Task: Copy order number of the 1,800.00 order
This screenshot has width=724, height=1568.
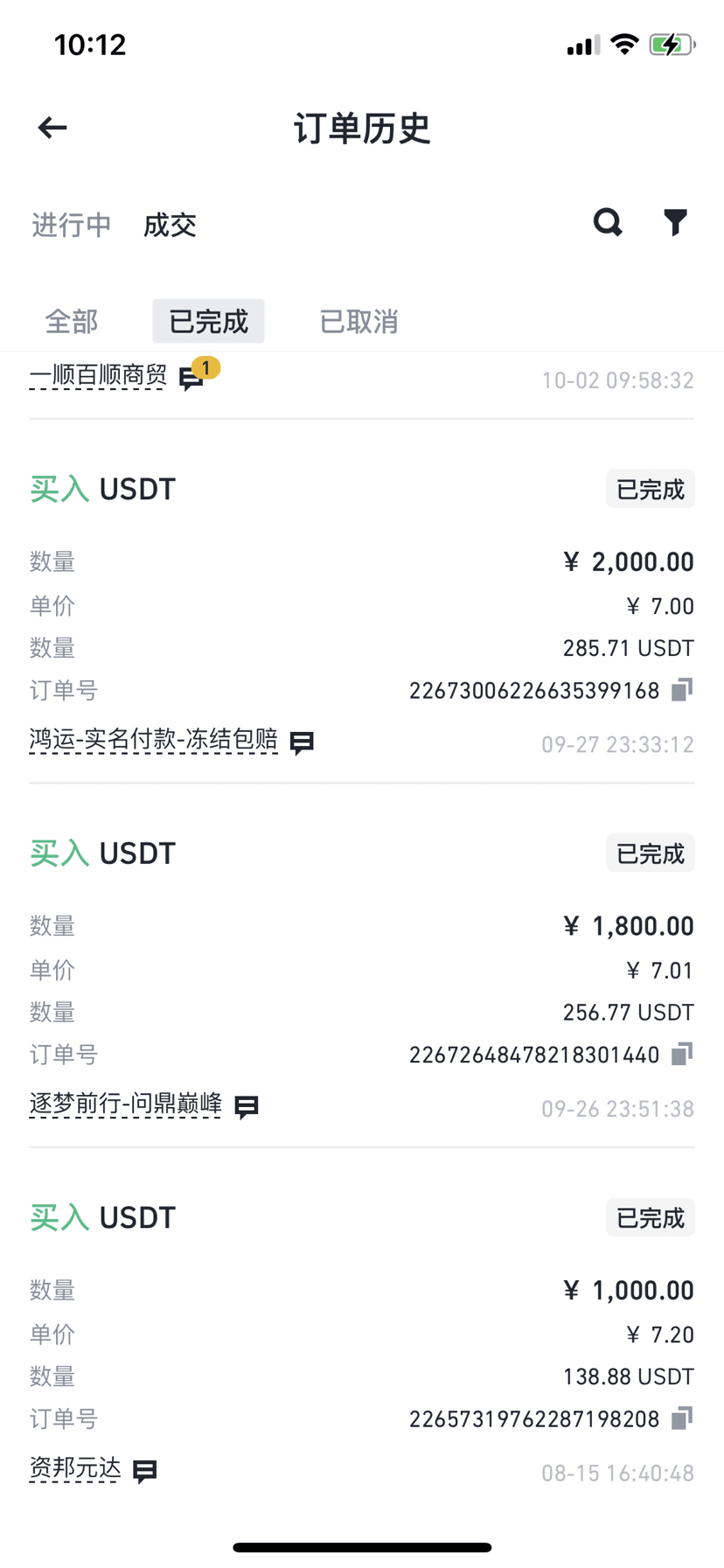Action: click(x=681, y=1054)
